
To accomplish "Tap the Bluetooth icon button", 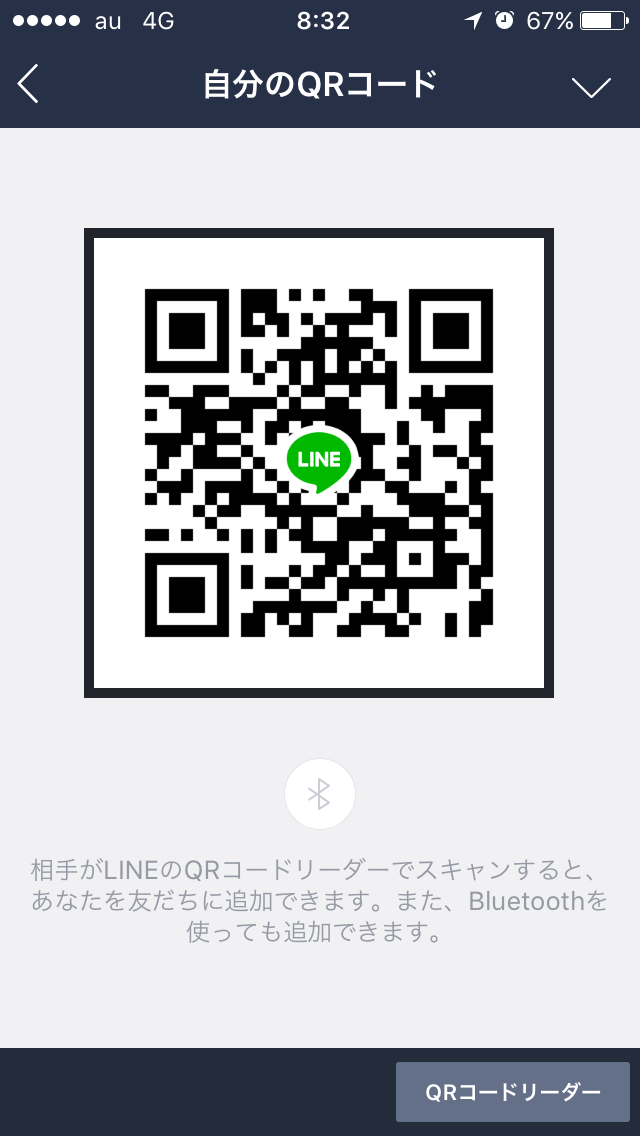I will [320, 794].
